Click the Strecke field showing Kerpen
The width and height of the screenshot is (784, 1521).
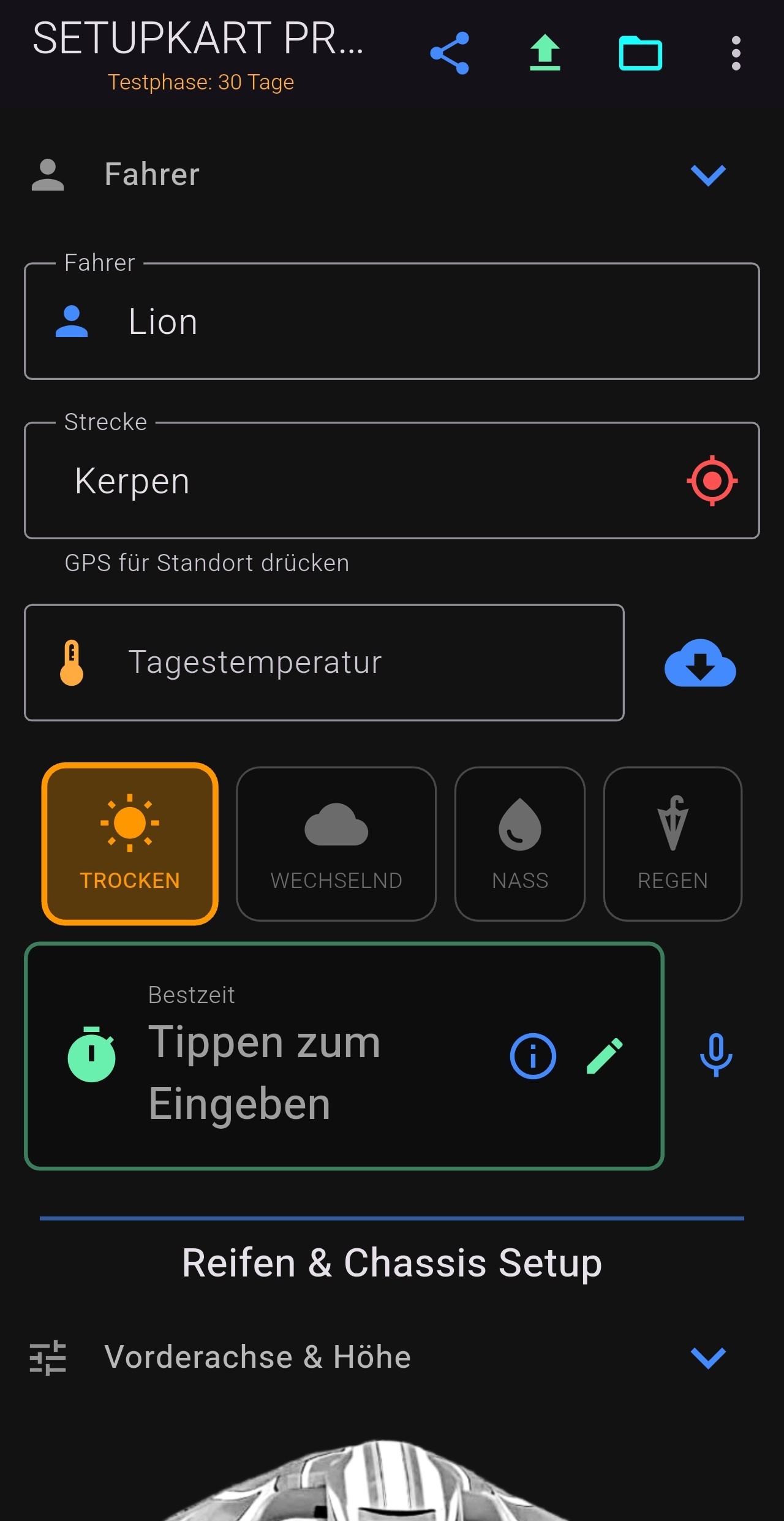[x=306, y=480]
